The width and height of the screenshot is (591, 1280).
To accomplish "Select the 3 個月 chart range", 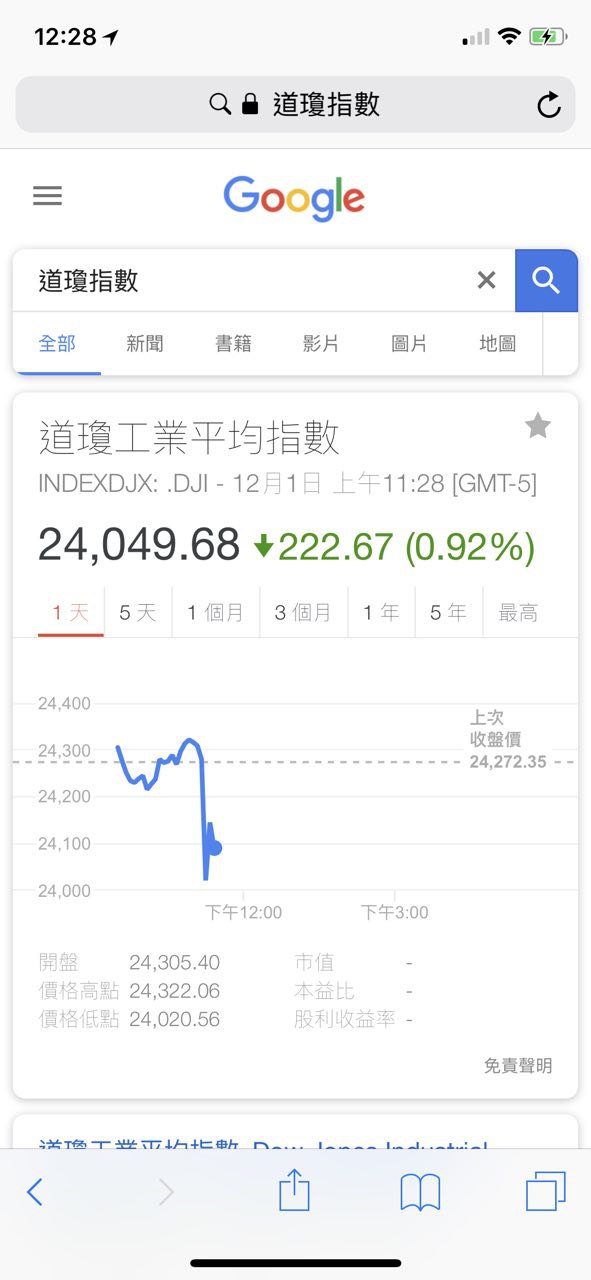I will click(303, 613).
